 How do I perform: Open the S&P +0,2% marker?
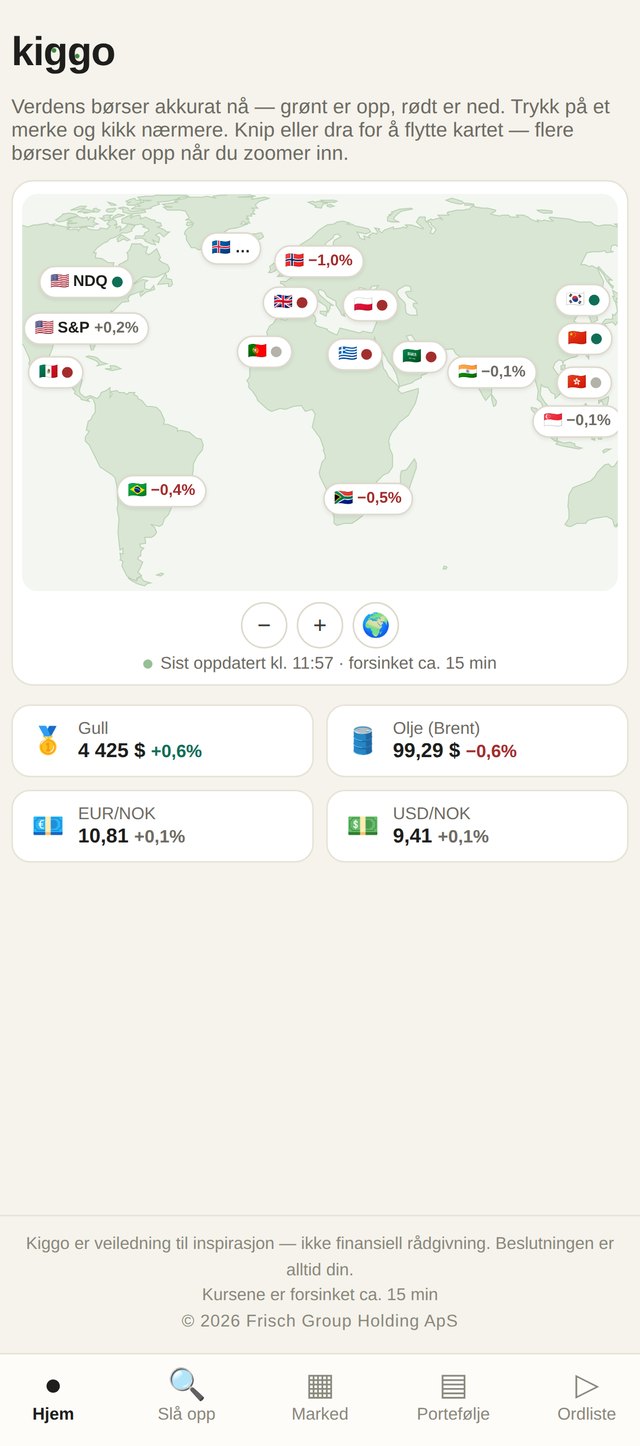click(86, 327)
